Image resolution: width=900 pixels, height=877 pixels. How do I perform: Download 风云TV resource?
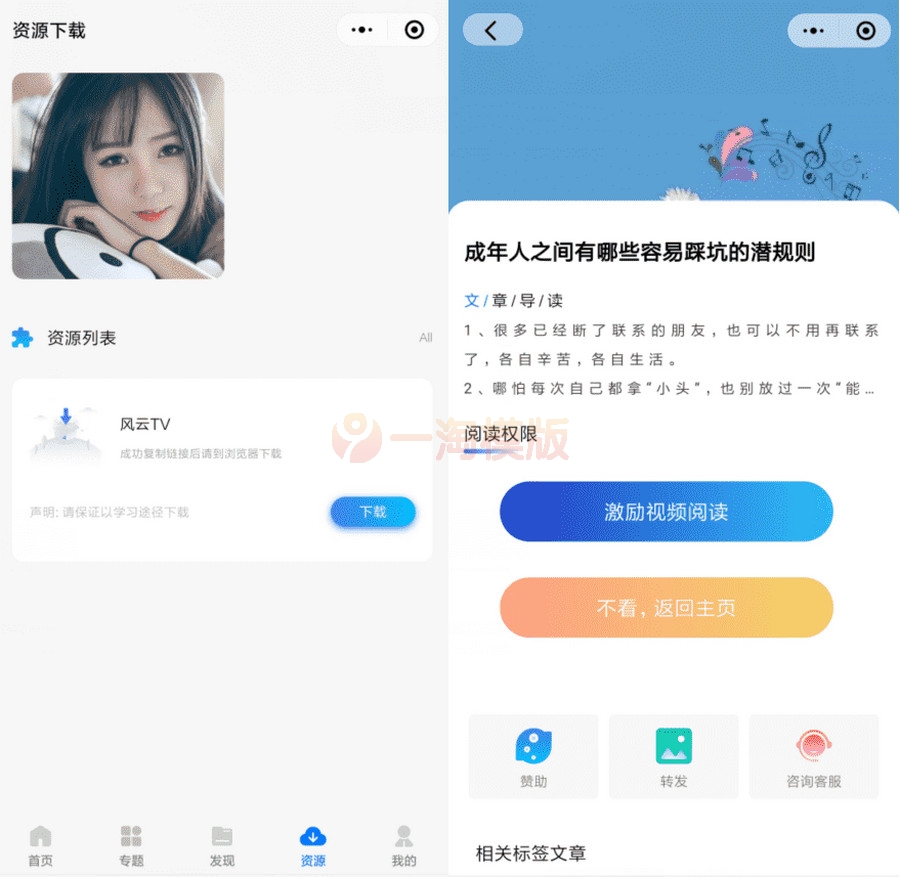click(372, 512)
